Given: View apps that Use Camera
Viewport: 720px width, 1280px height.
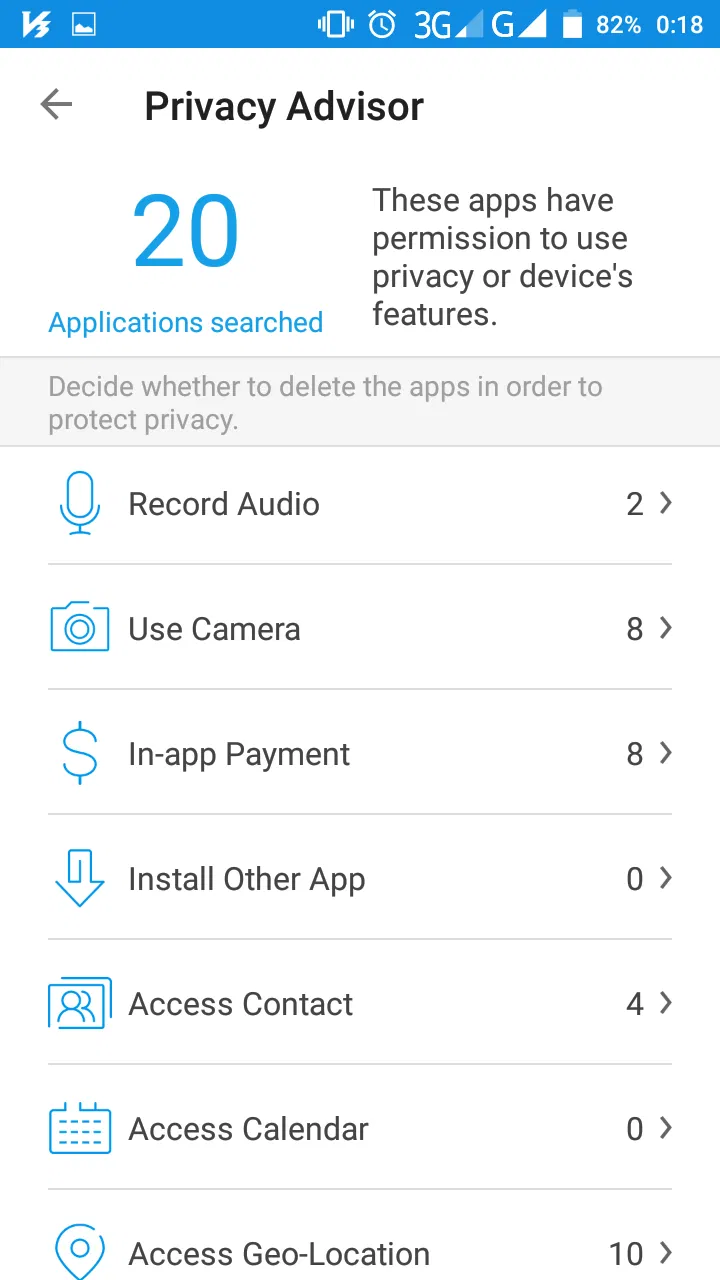Looking at the screenshot, I should click(x=360, y=629).
